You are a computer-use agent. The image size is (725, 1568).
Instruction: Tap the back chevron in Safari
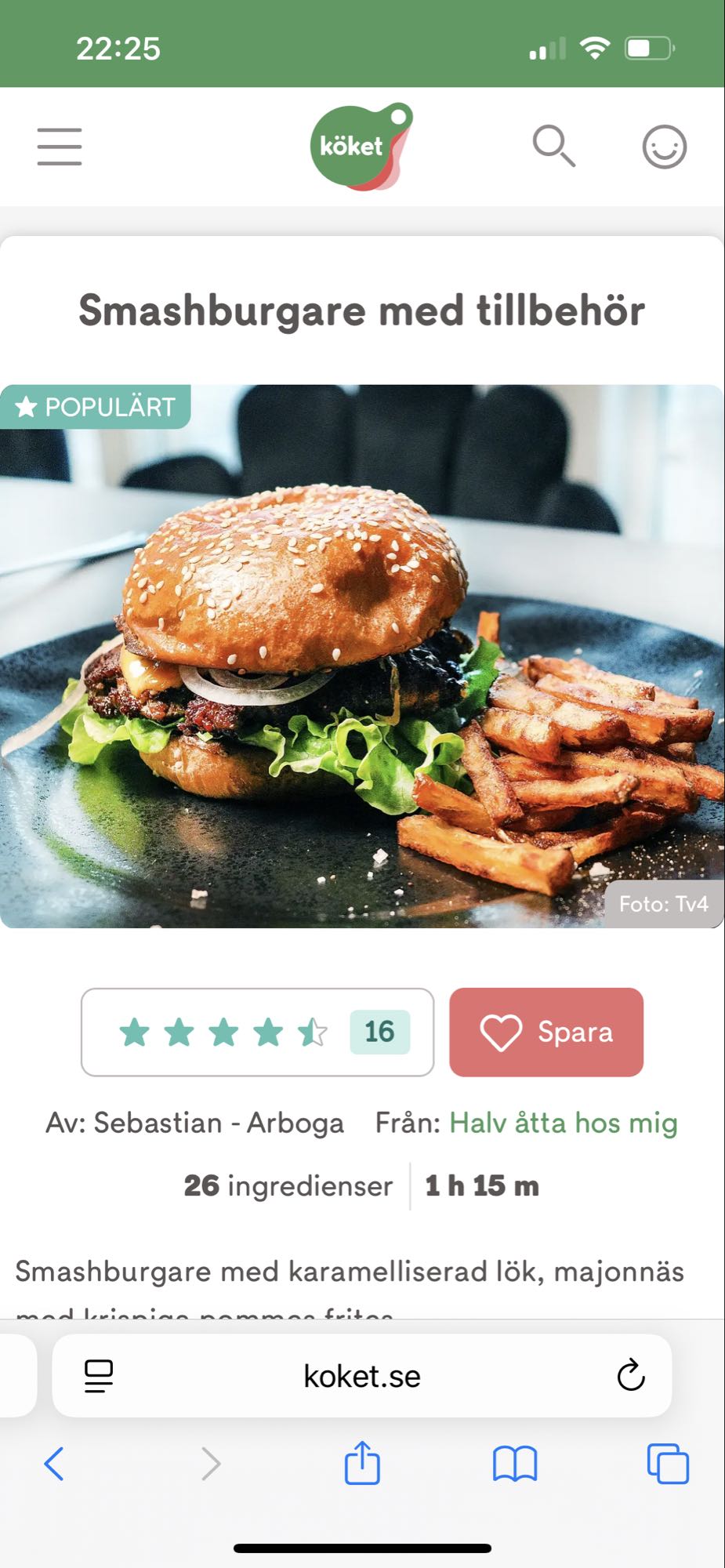click(54, 1463)
